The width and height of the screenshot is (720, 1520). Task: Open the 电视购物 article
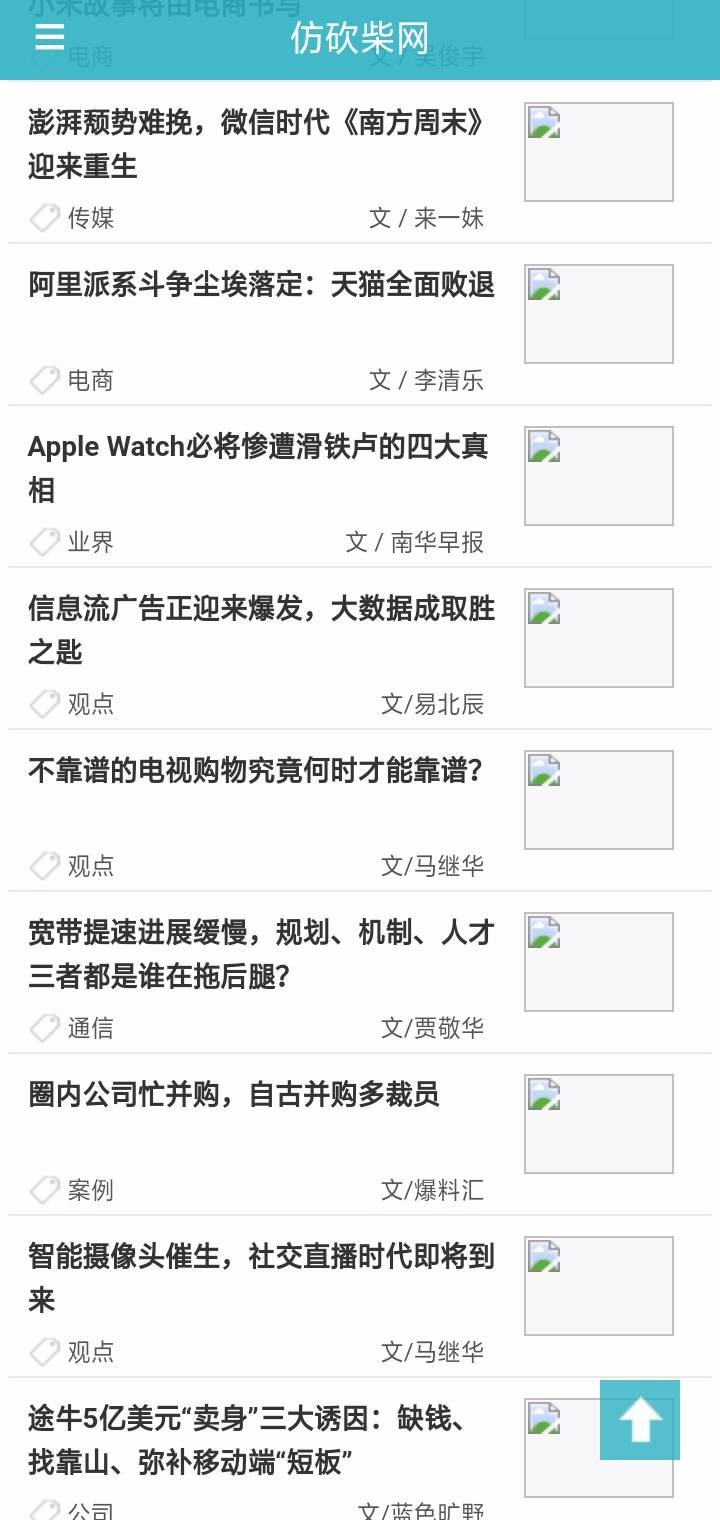[x=256, y=771]
